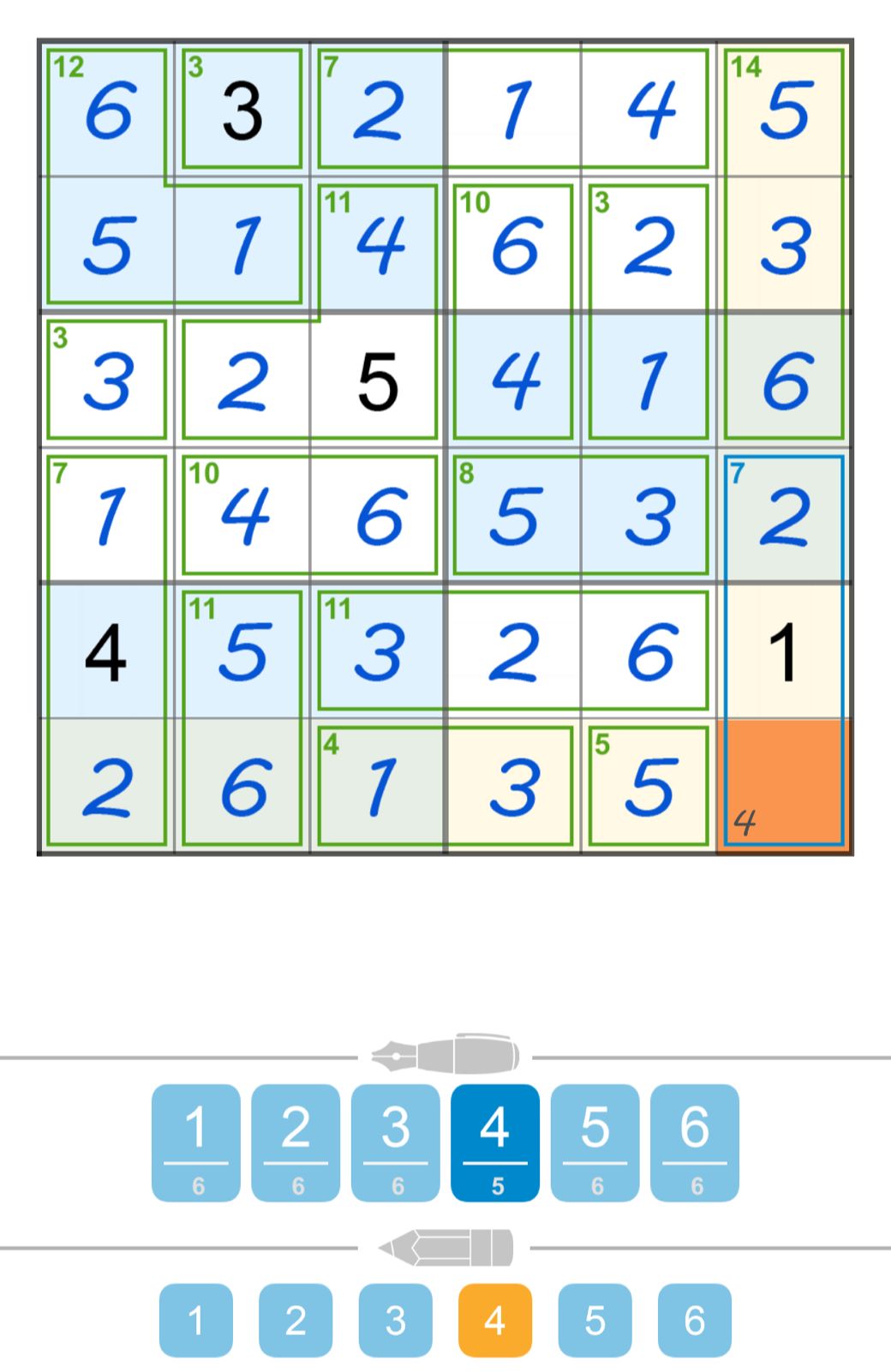
Task: Add pencil note 5
Action: [595, 1320]
